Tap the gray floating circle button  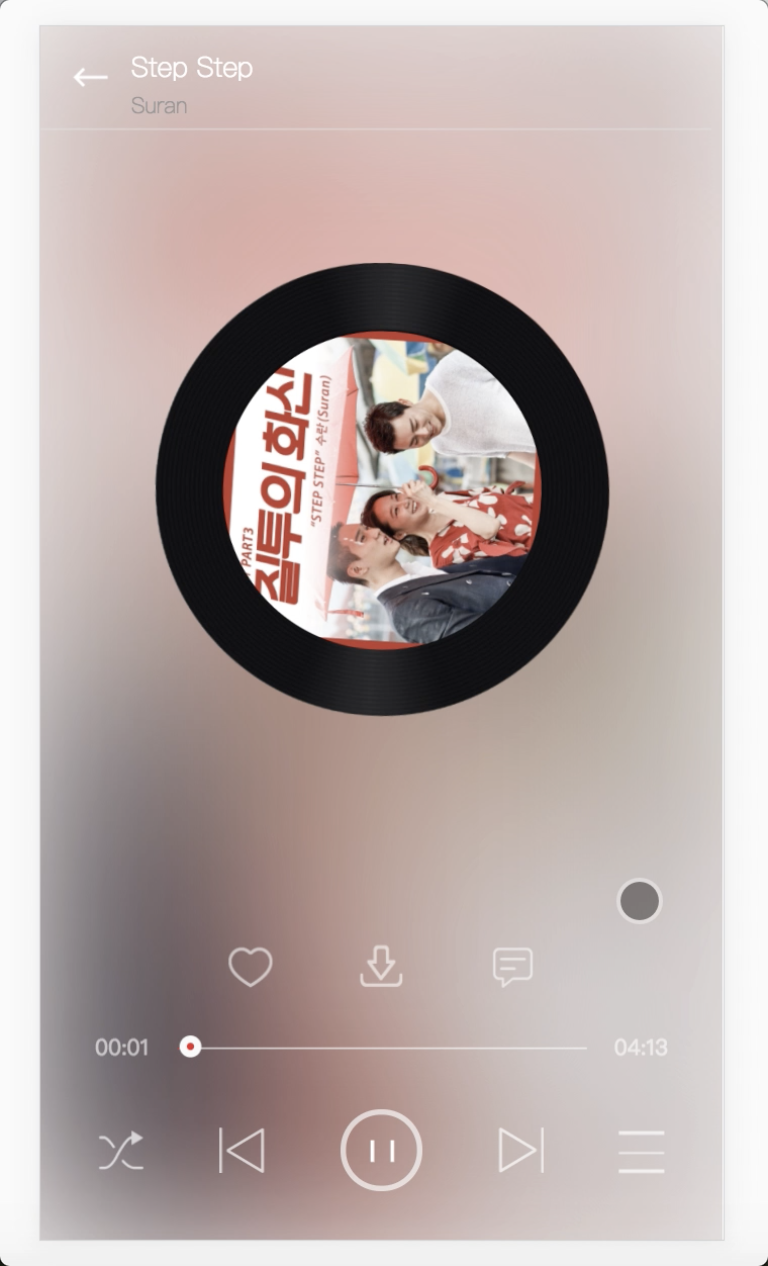coord(640,901)
